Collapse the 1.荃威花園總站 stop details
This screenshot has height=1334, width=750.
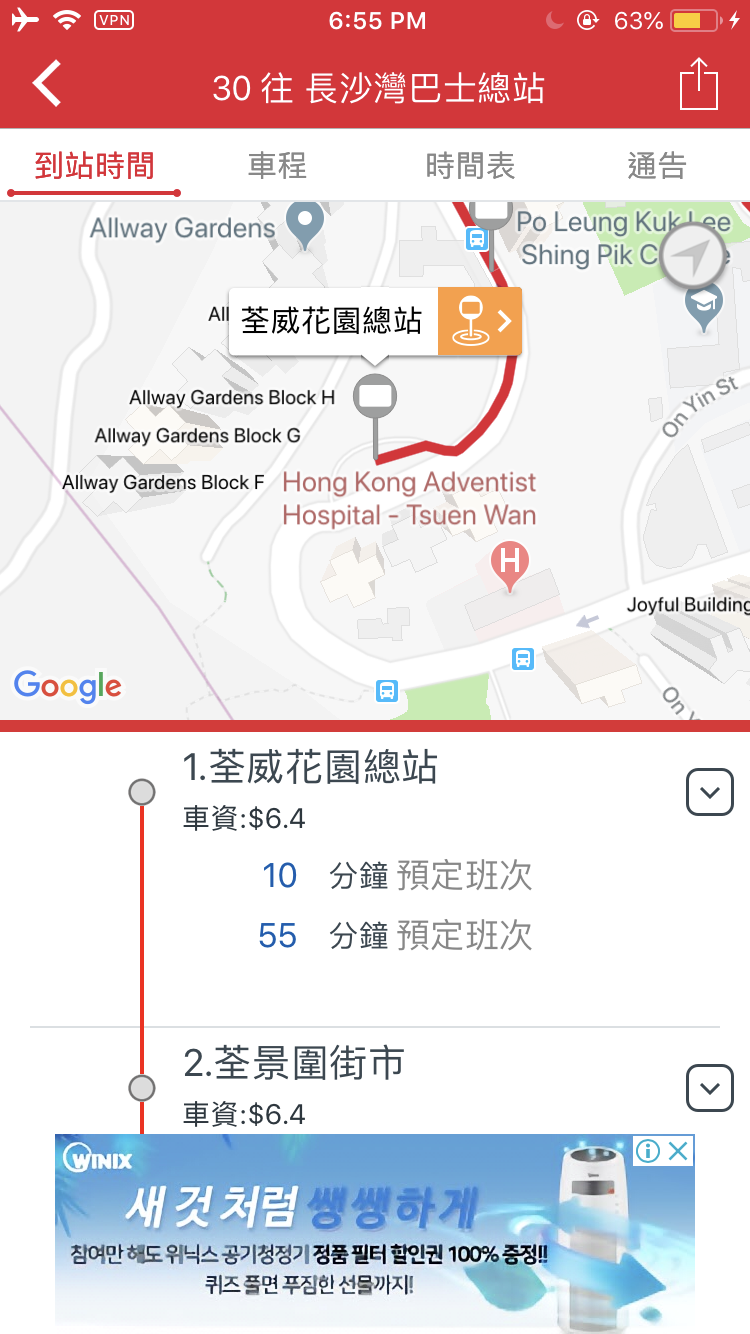[710, 793]
